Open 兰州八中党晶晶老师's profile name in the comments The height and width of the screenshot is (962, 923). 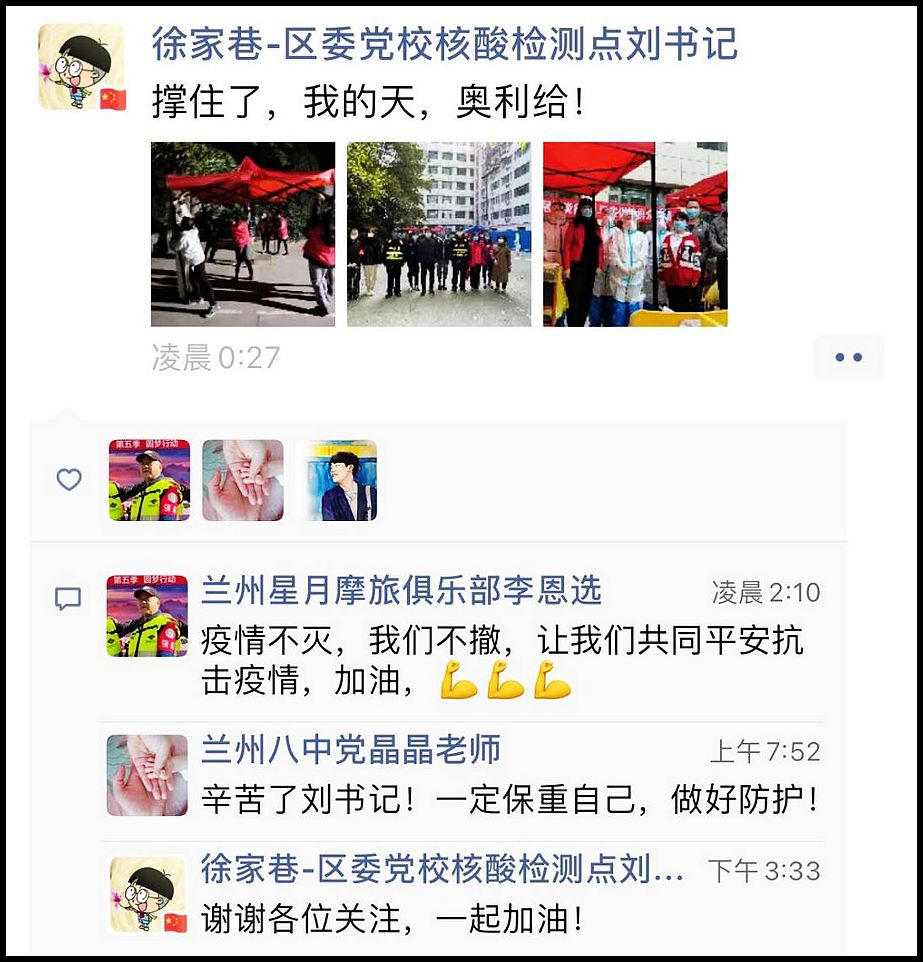click(351, 750)
